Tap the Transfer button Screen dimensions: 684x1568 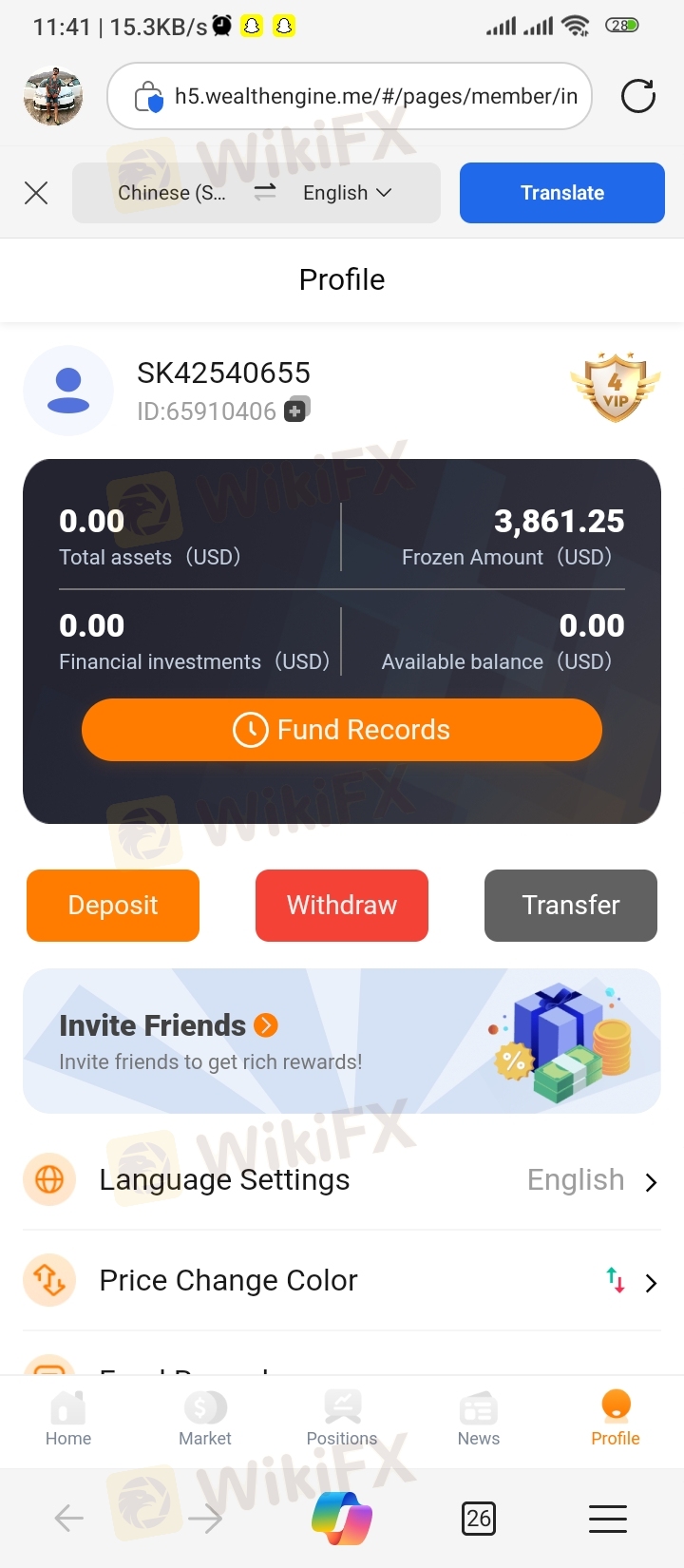[570, 906]
